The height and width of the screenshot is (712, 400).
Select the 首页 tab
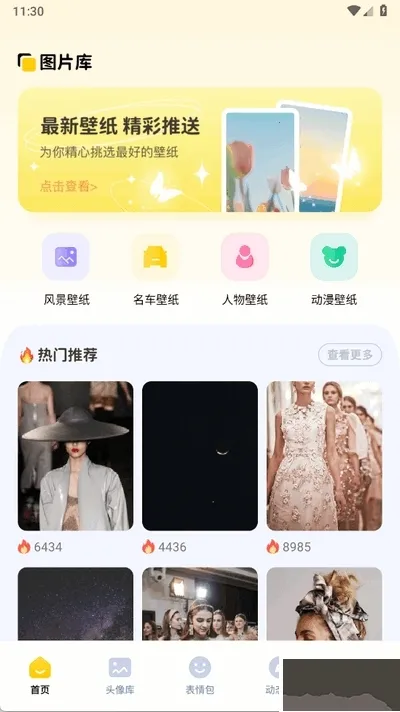point(40,676)
